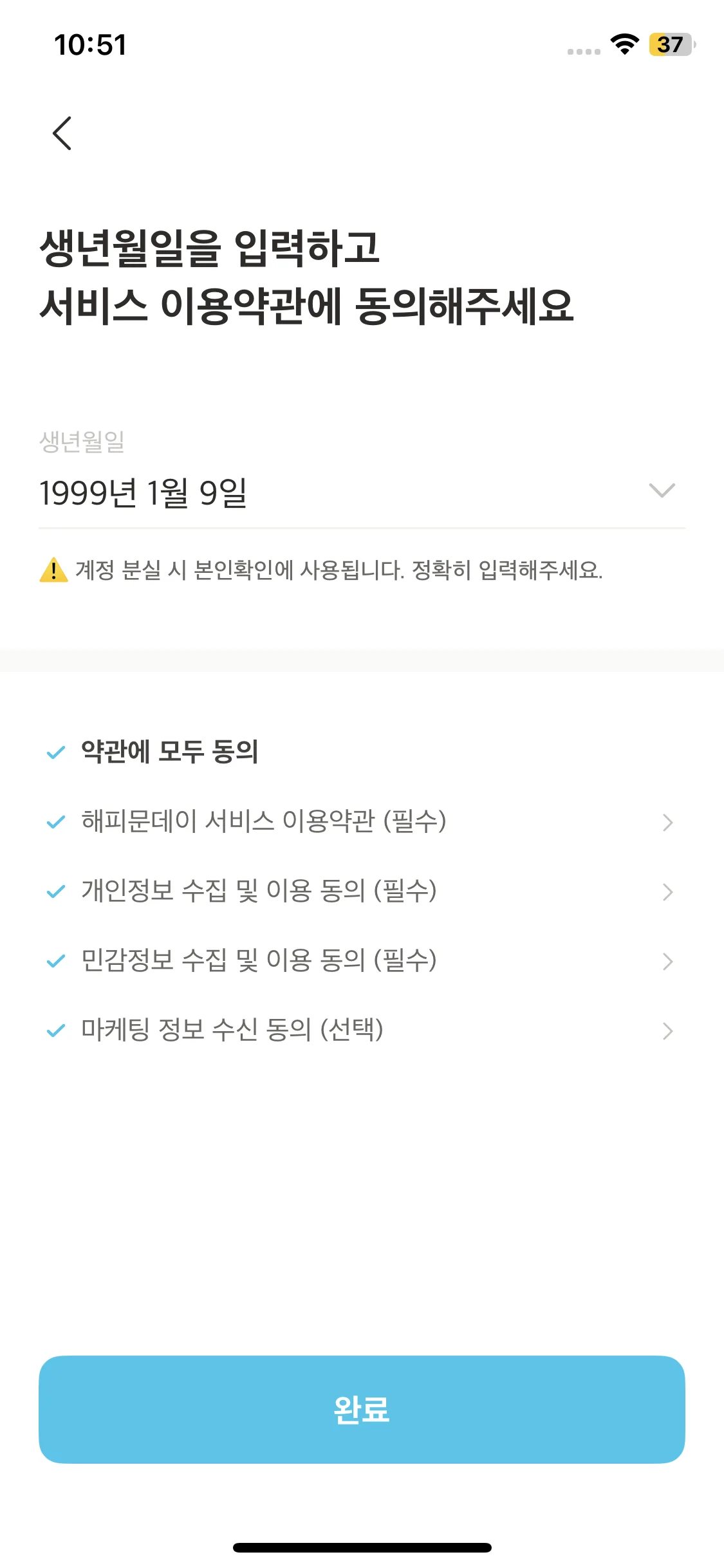Uncheck 해피문데이 서비스 이용약관 (필수)

[x=57, y=822]
